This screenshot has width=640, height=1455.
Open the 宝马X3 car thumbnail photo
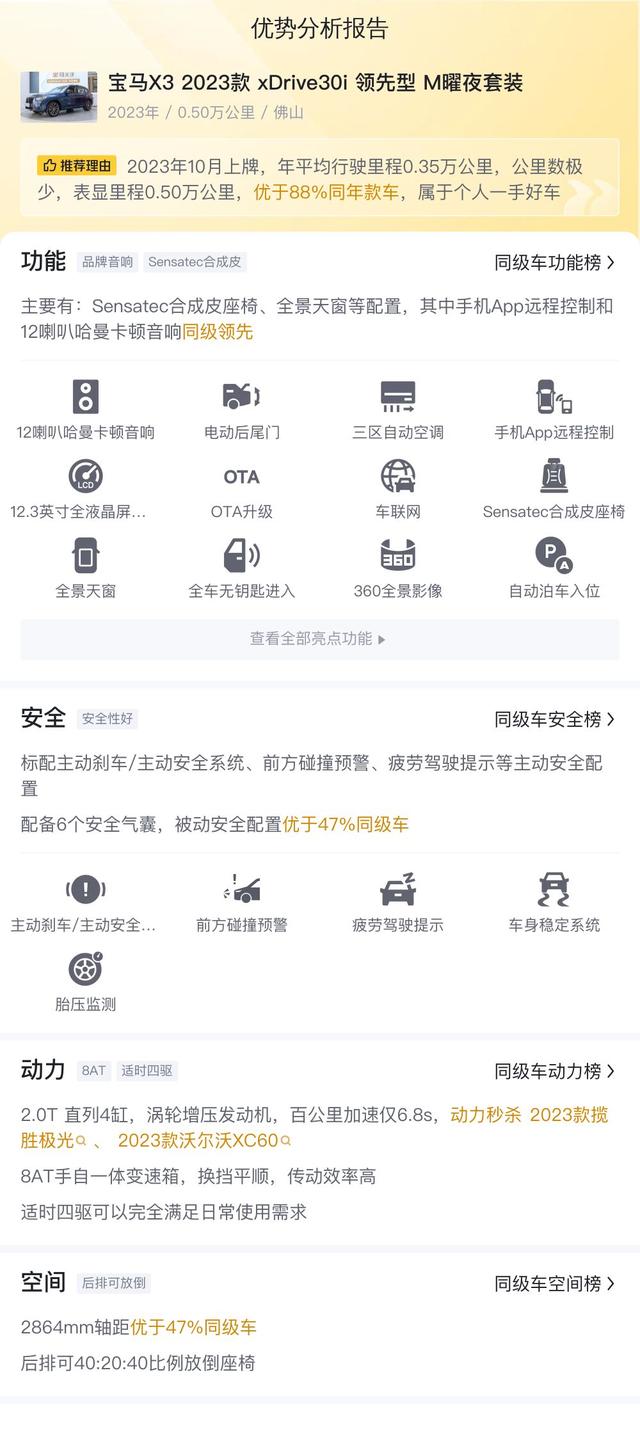coord(59,96)
